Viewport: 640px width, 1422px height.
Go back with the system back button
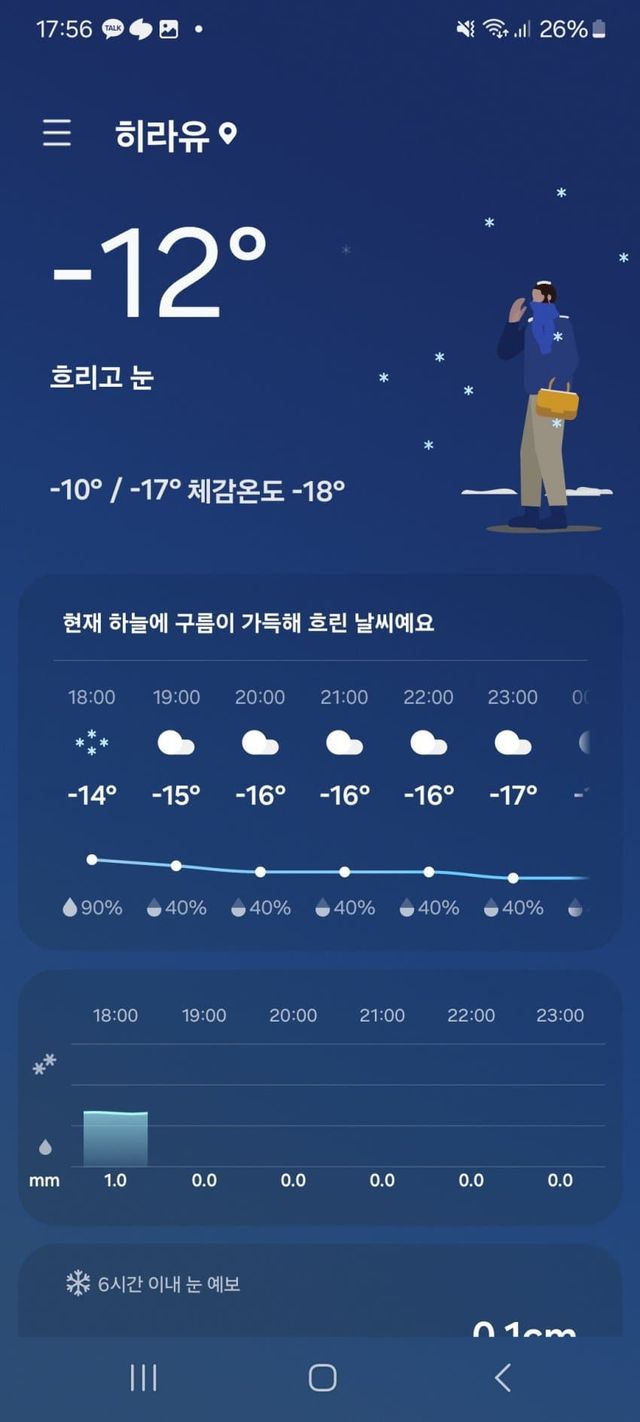coord(503,1378)
